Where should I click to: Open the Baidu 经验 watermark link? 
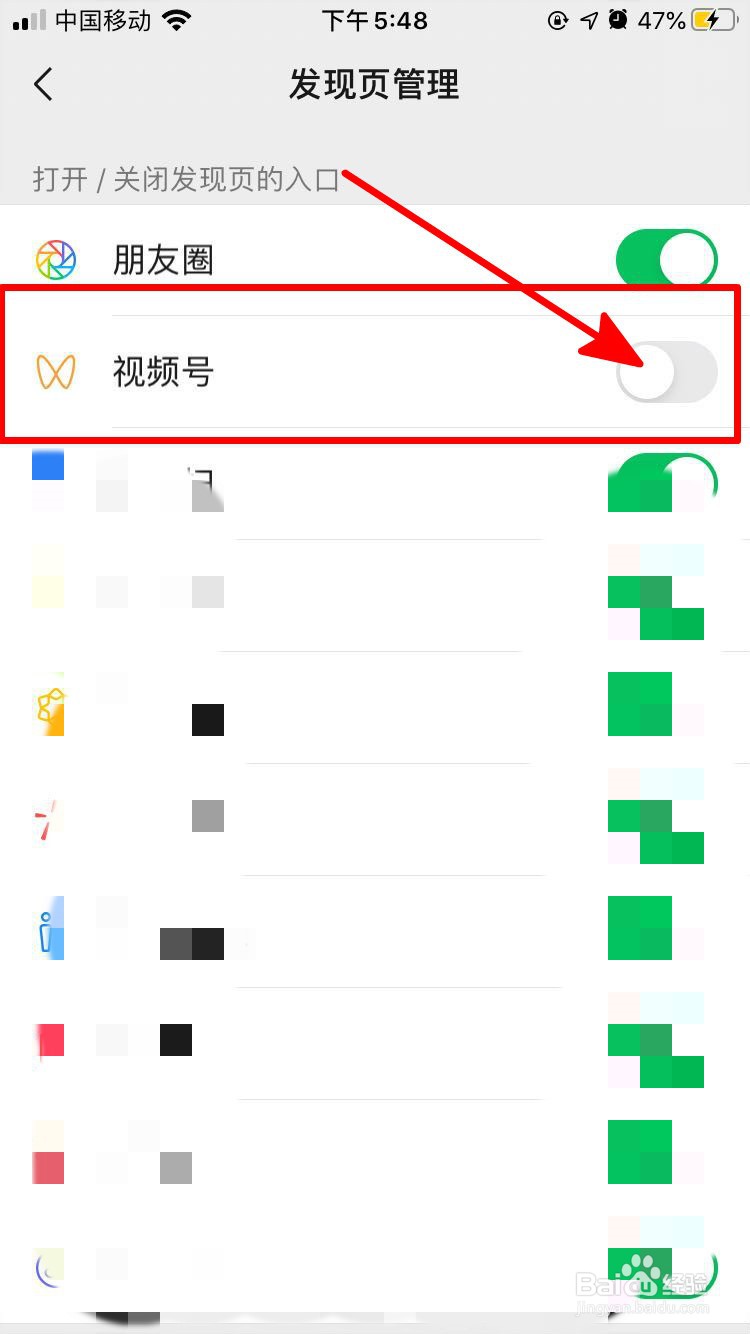(x=645, y=1281)
